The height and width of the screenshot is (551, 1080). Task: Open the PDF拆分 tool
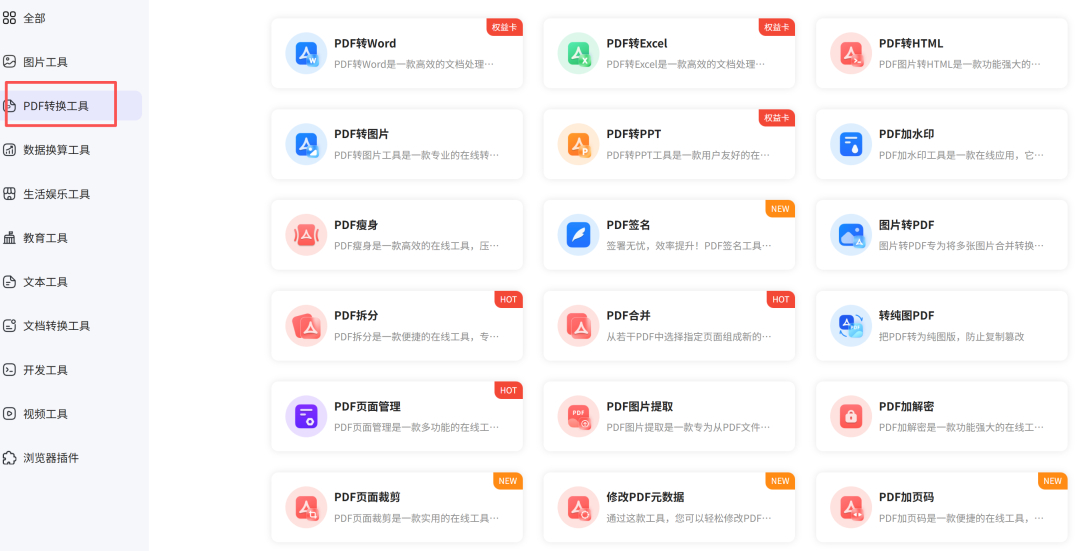coord(396,325)
